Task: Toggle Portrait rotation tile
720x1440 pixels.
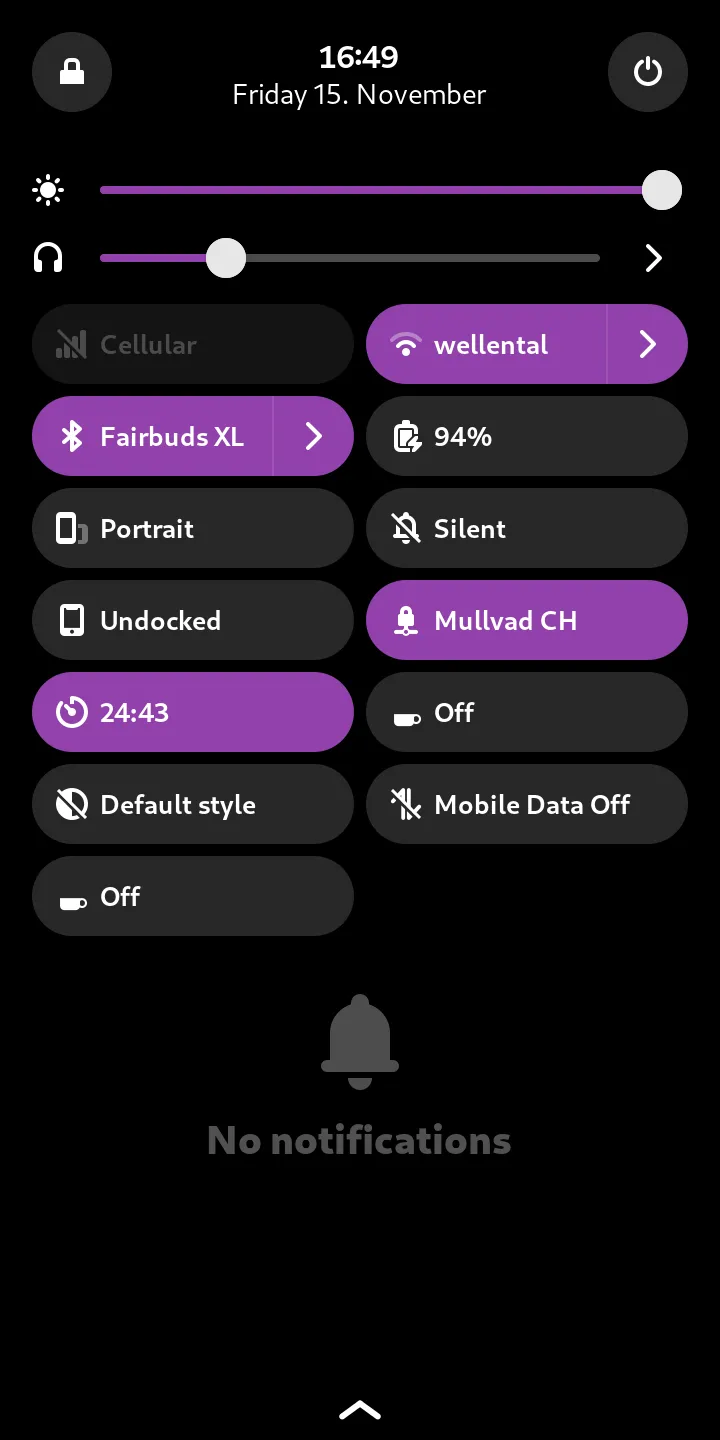Action: pos(193,529)
